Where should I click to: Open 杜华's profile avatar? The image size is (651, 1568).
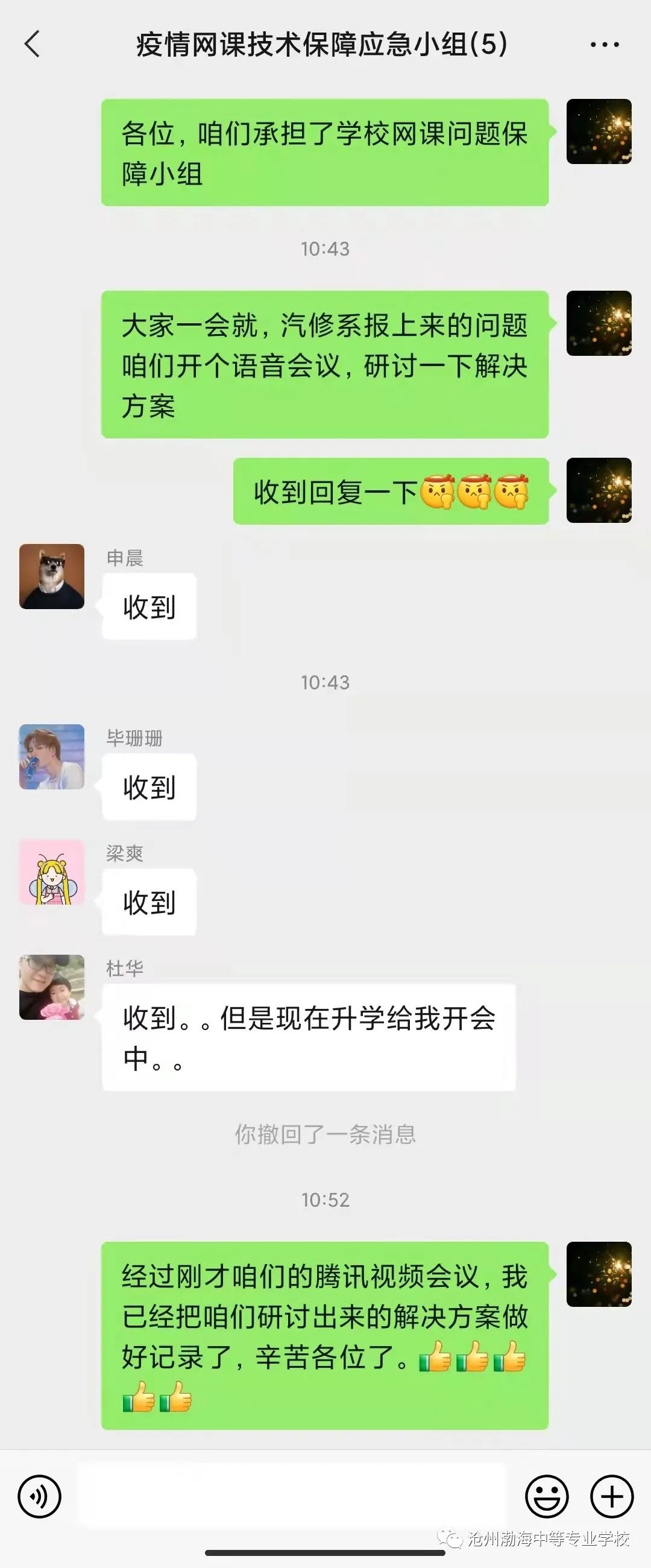pos(52,987)
